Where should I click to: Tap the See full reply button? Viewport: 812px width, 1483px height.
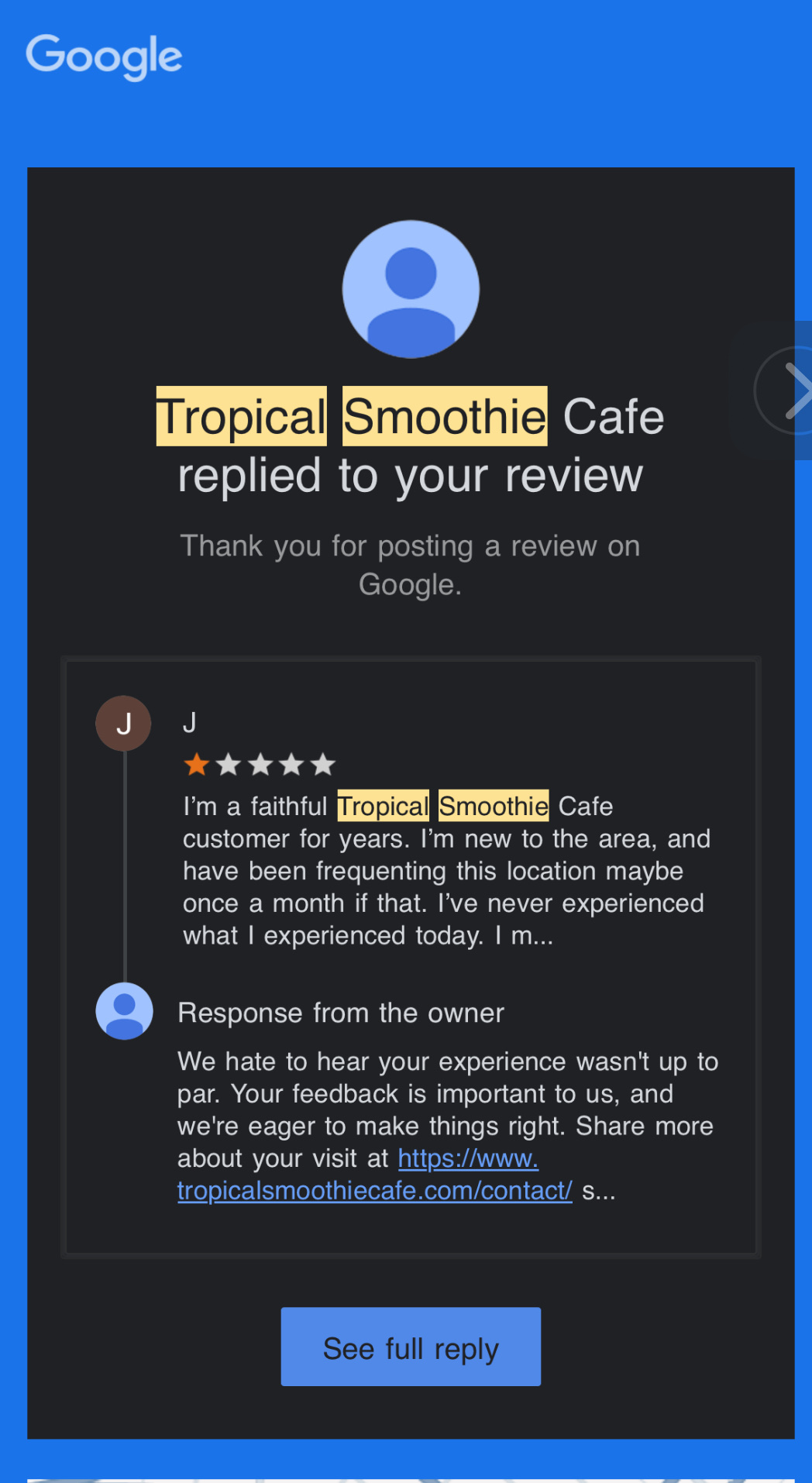click(x=411, y=1347)
